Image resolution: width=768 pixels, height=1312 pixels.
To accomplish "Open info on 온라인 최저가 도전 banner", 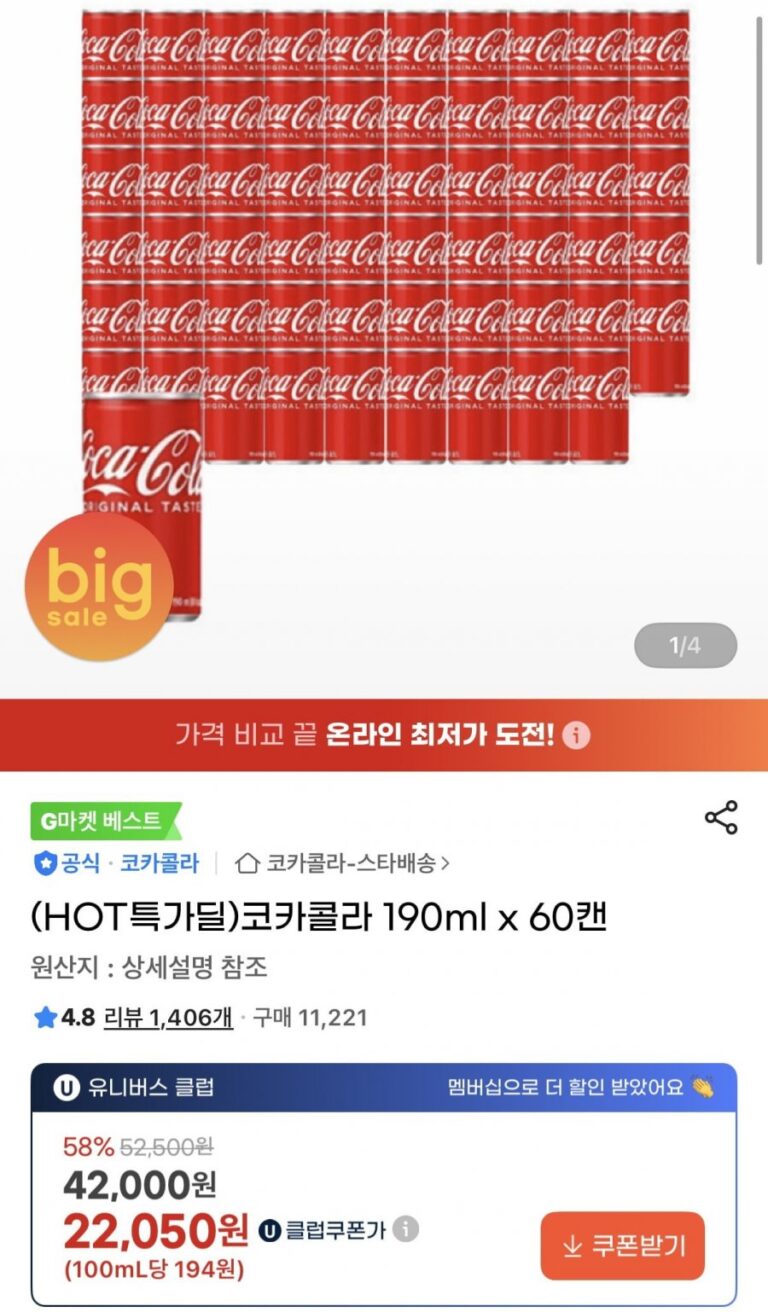I will [576, 736].
